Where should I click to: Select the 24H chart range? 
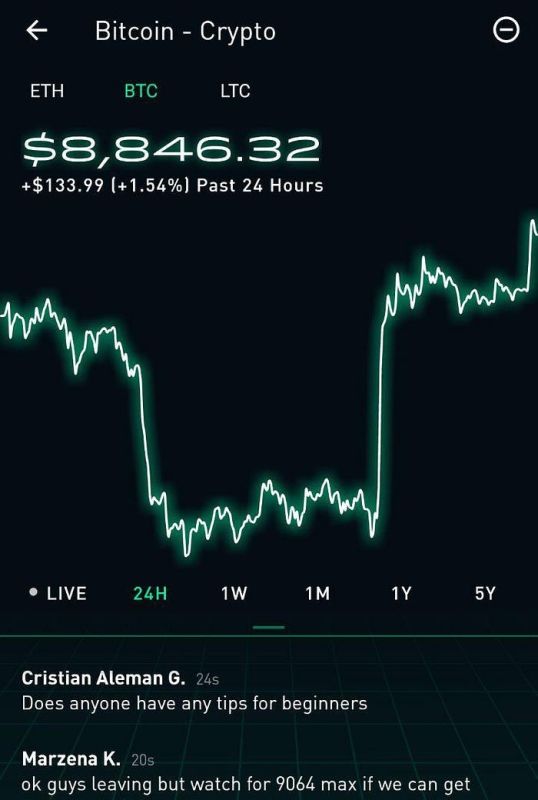coord(150,593)
